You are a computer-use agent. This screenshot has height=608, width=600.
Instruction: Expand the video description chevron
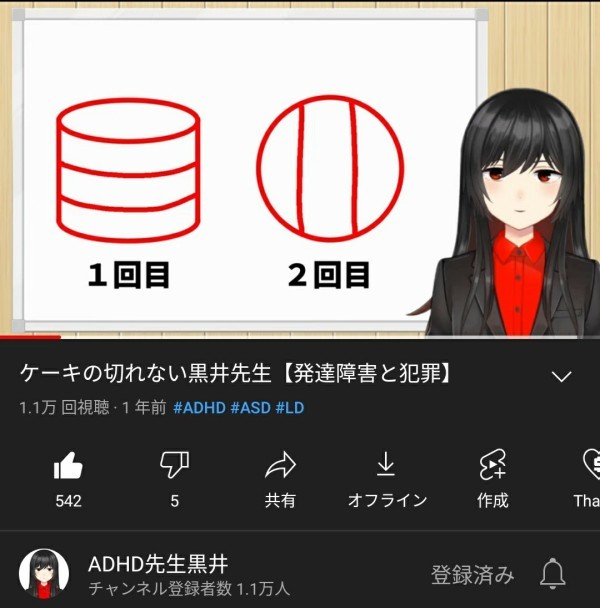pos(562,376)
